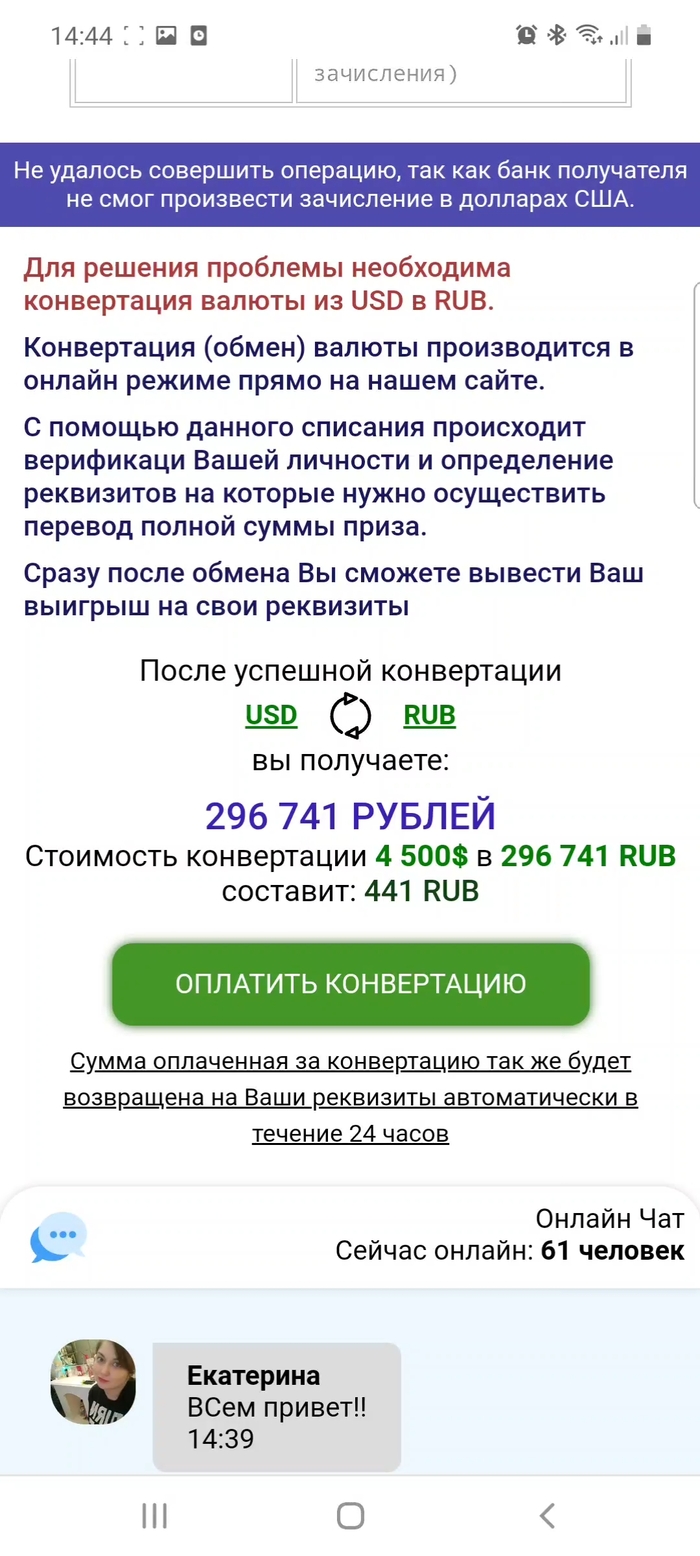
Task: Open the underlined USD link
Action: (271, 716)
